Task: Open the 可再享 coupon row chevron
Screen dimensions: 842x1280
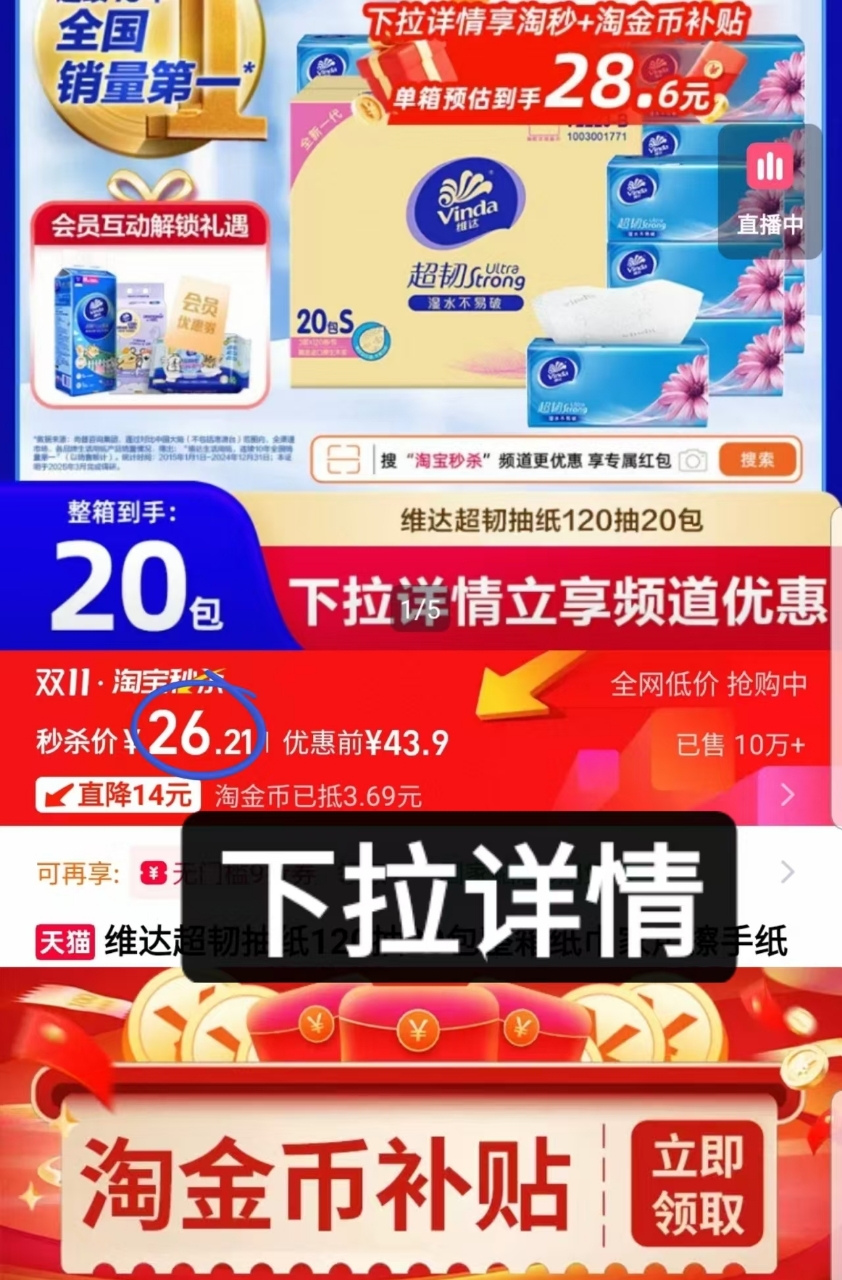Action: pos(787,872)
